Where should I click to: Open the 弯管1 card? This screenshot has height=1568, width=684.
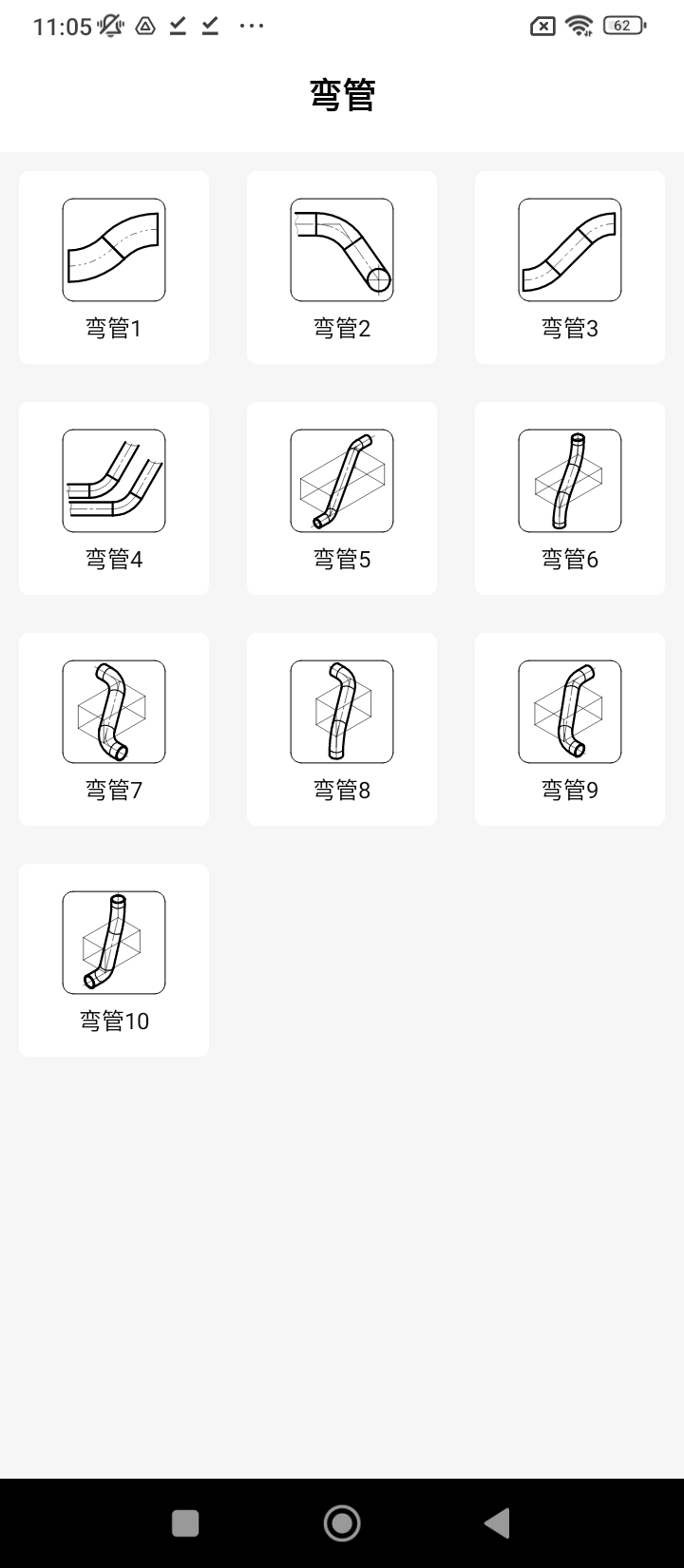point(114,267)
